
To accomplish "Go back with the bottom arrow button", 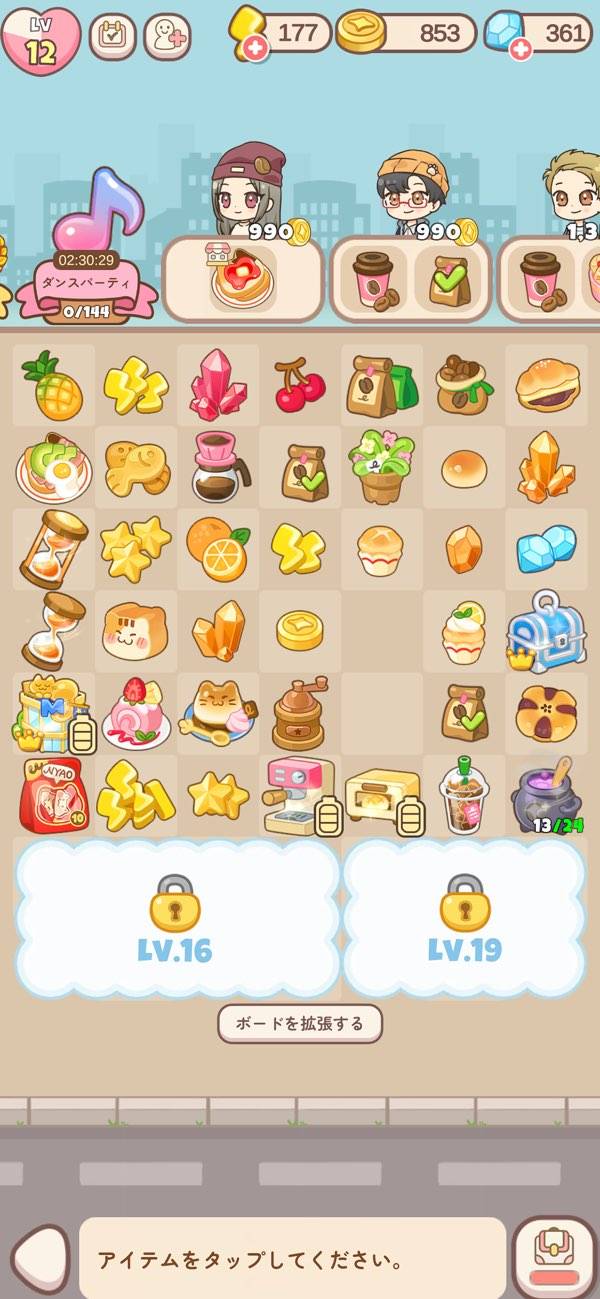I will point(41,1258).
